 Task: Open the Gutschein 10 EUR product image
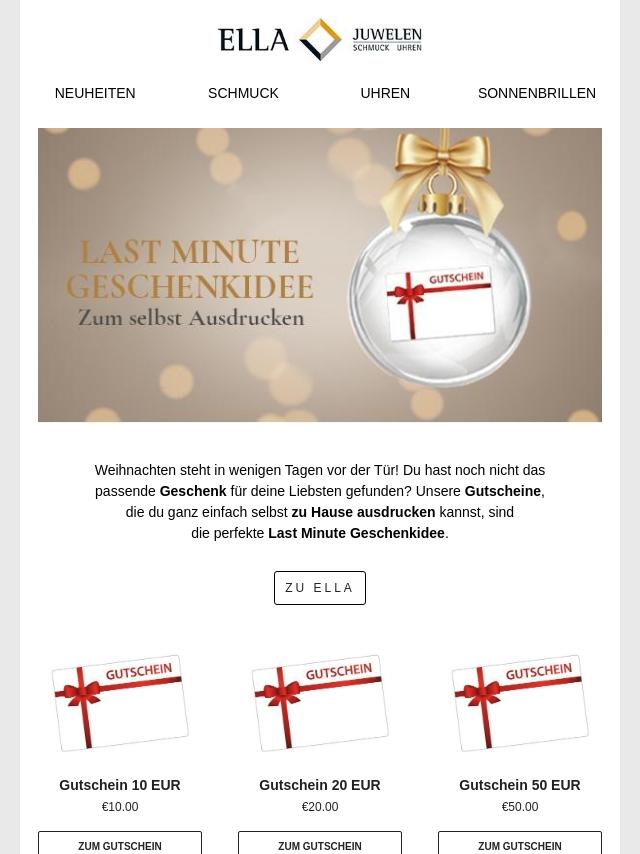point(120,703)
